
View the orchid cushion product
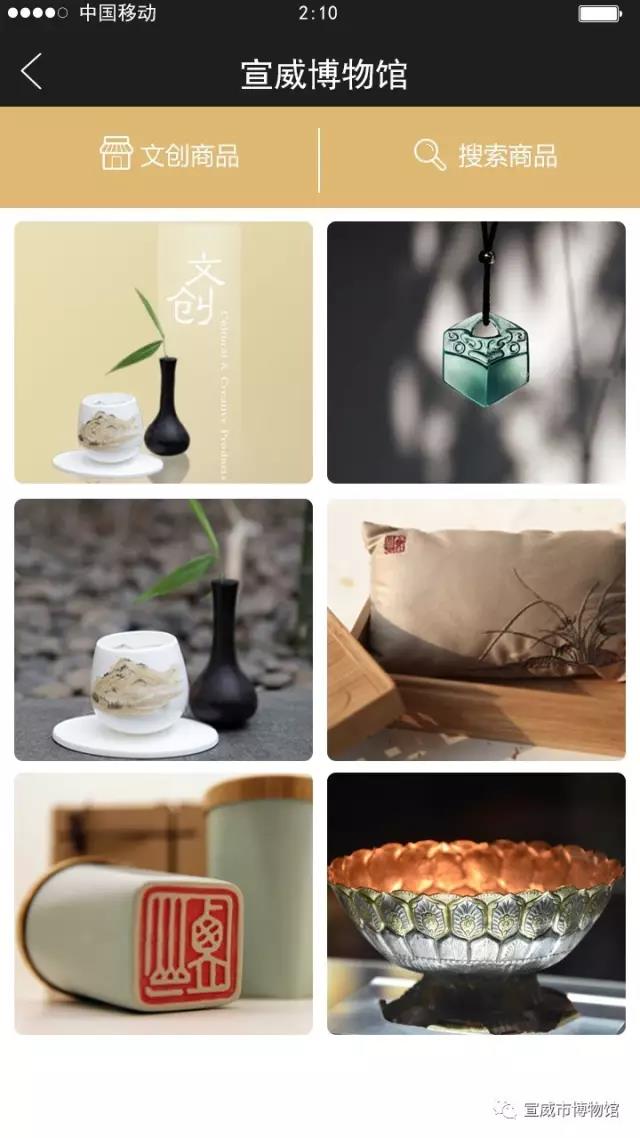click(476, 630)
